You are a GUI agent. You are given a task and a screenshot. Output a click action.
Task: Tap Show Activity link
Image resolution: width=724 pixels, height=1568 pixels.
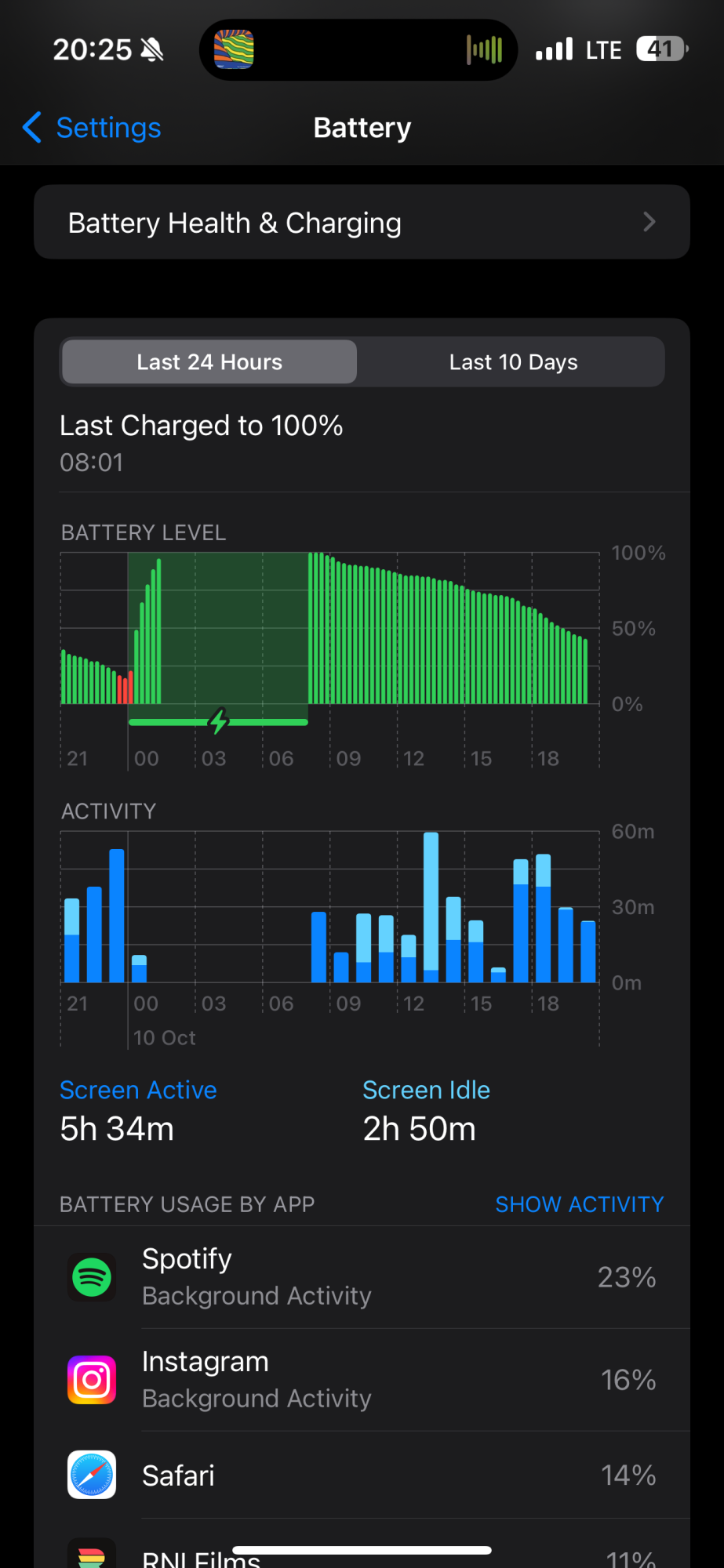[x=579, y=1204]
